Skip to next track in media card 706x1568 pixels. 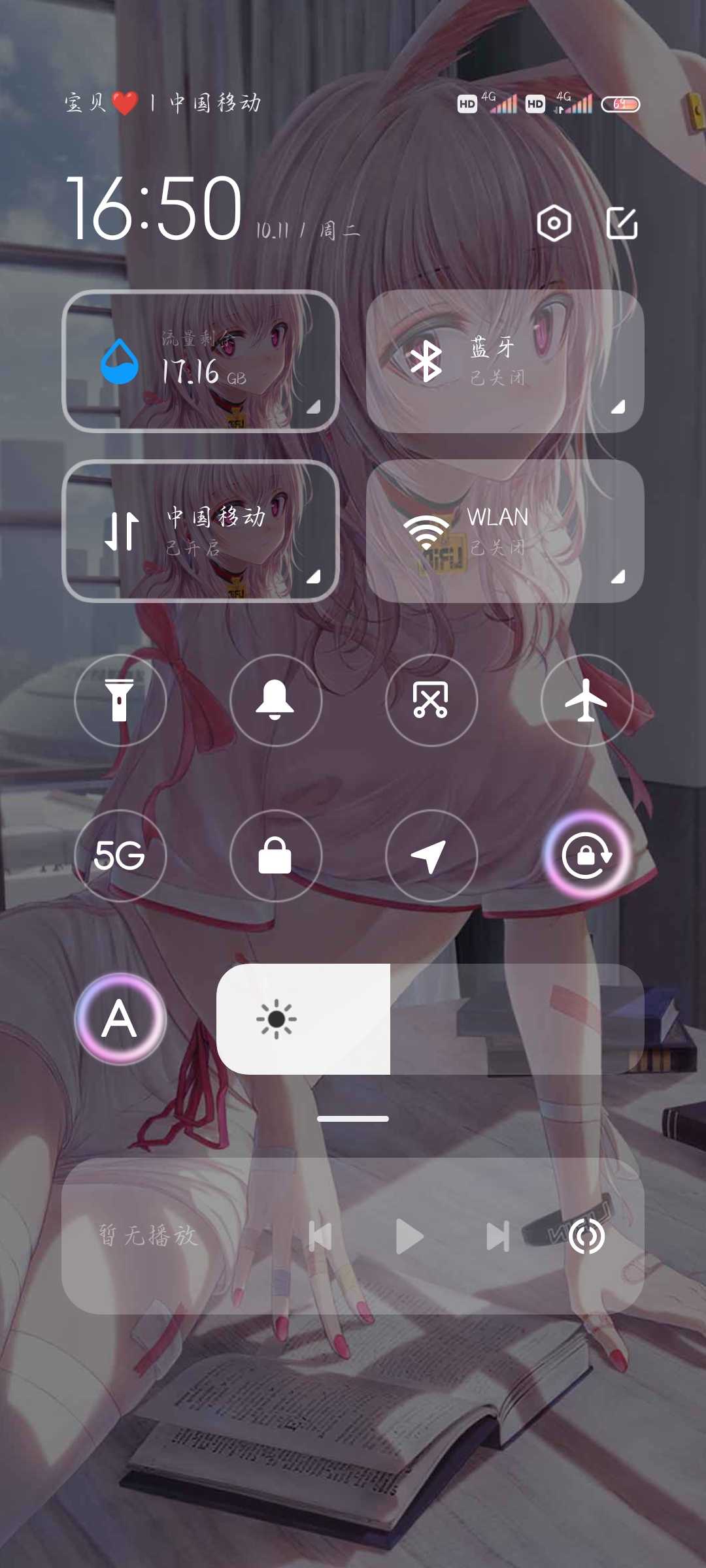point(497,1236)
